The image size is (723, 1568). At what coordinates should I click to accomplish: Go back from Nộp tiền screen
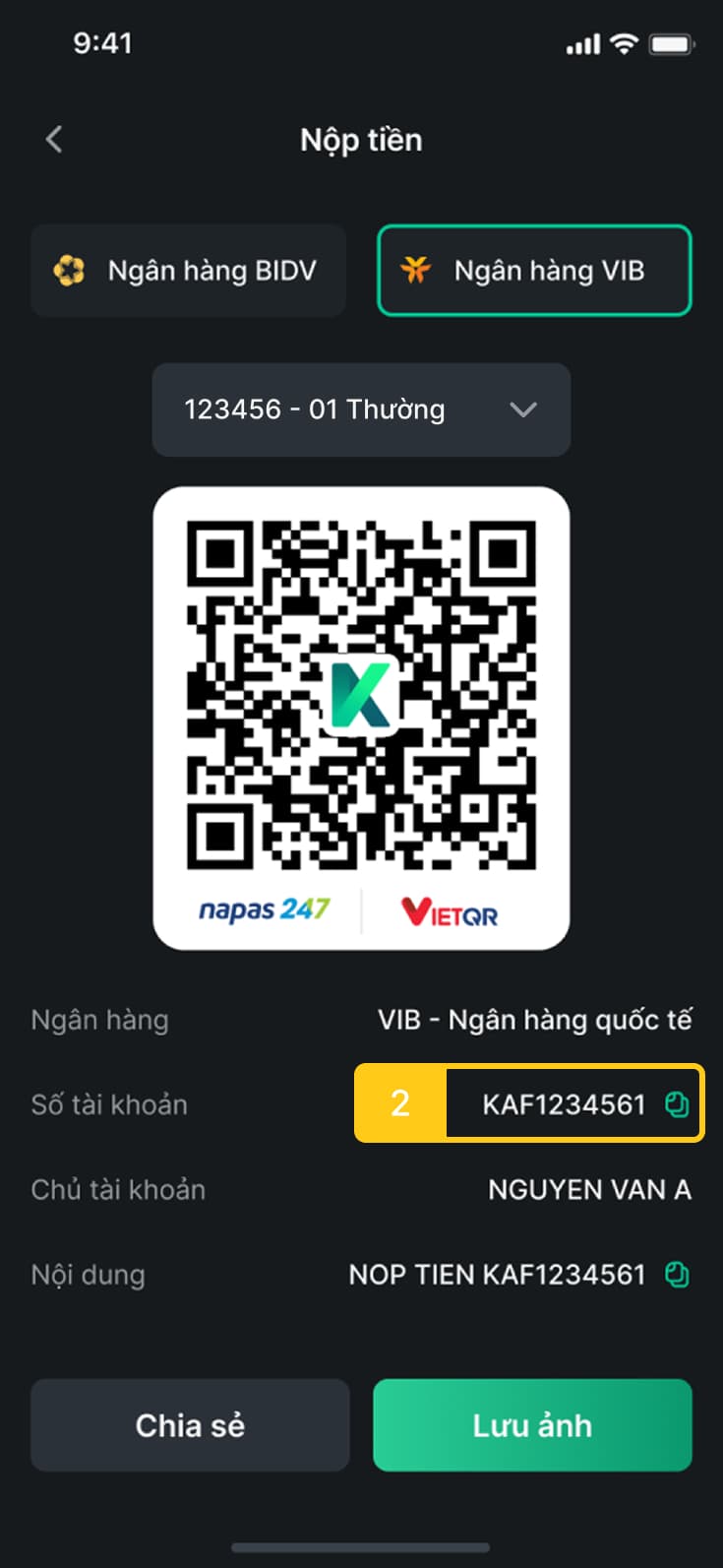pos(54,140)
